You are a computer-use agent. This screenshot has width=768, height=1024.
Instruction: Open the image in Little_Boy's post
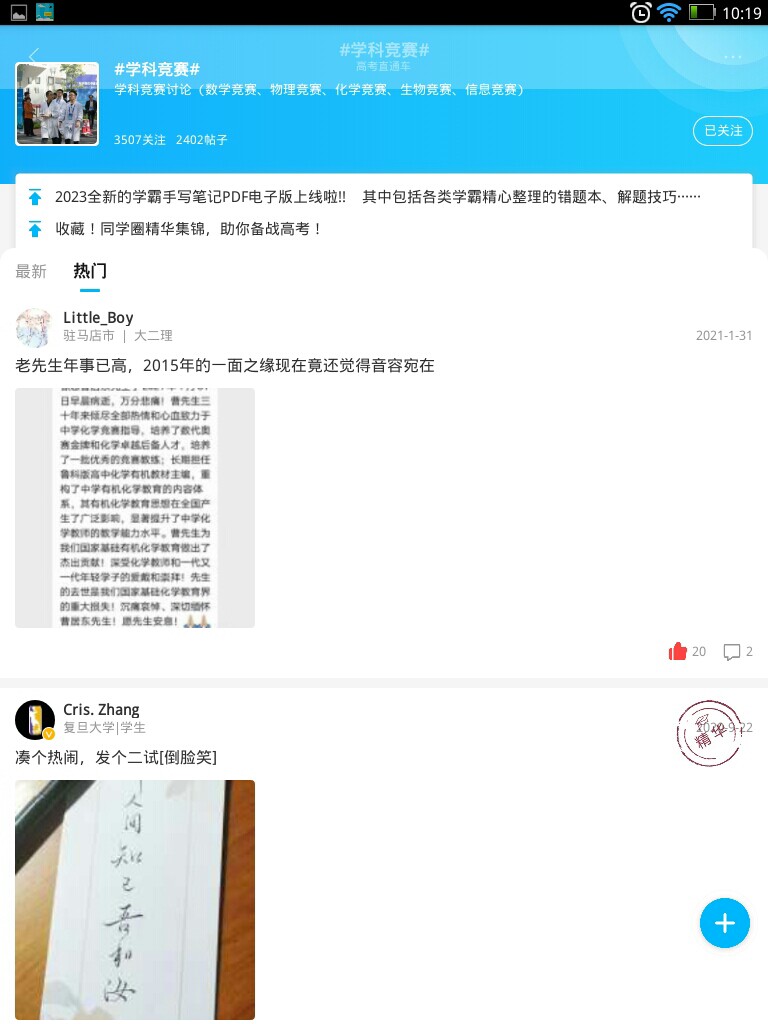click(x=135, y=508)
